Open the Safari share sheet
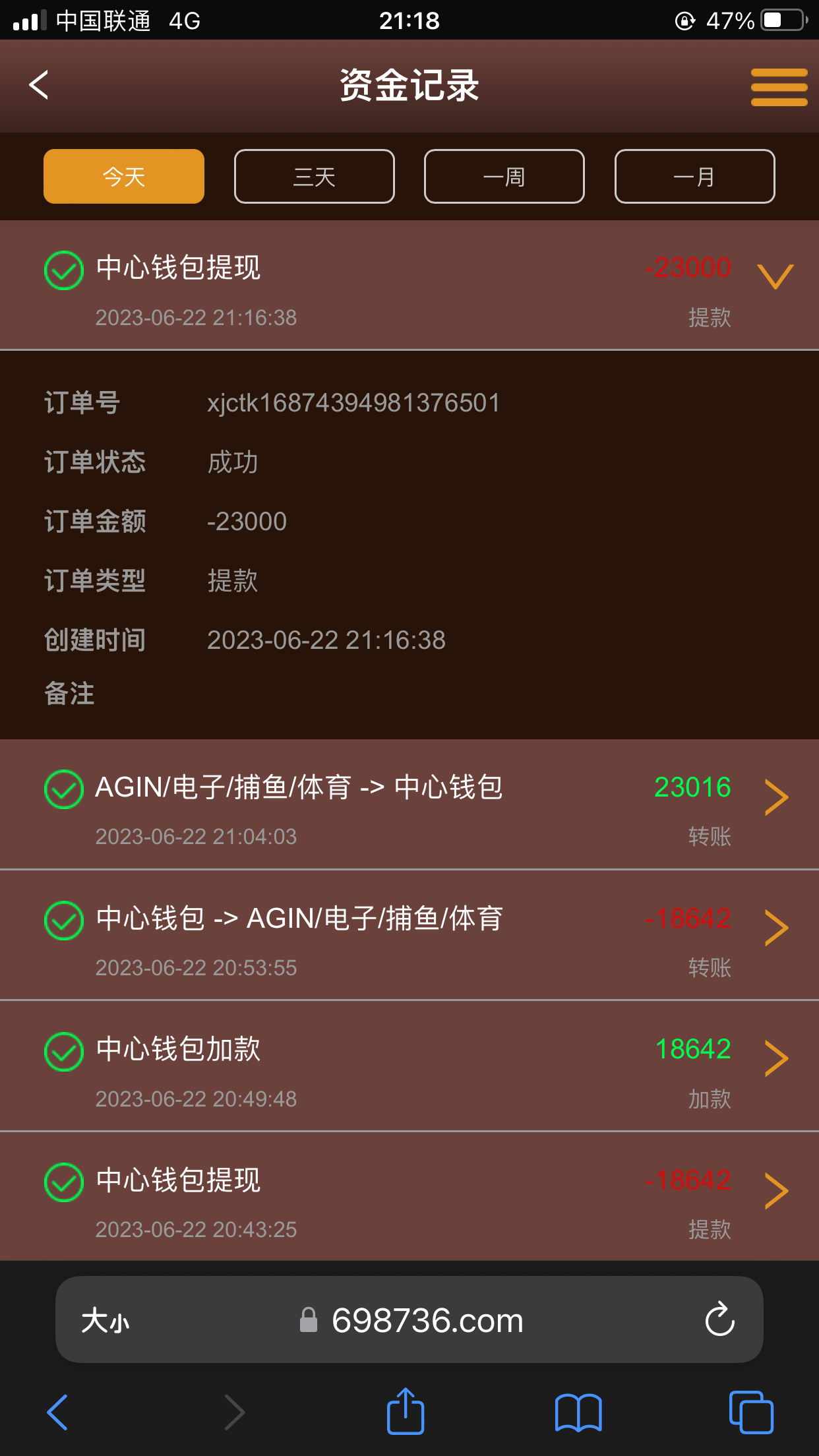 [405, 1411]
